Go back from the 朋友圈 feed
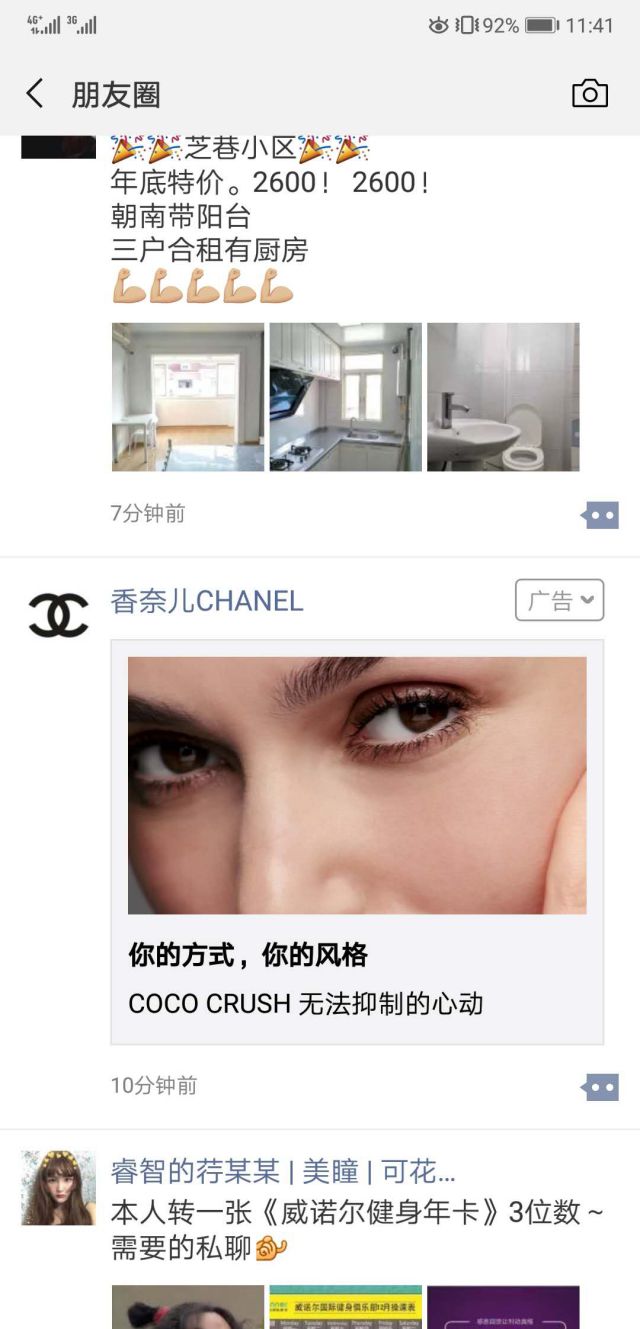 [x=35, y=94]
